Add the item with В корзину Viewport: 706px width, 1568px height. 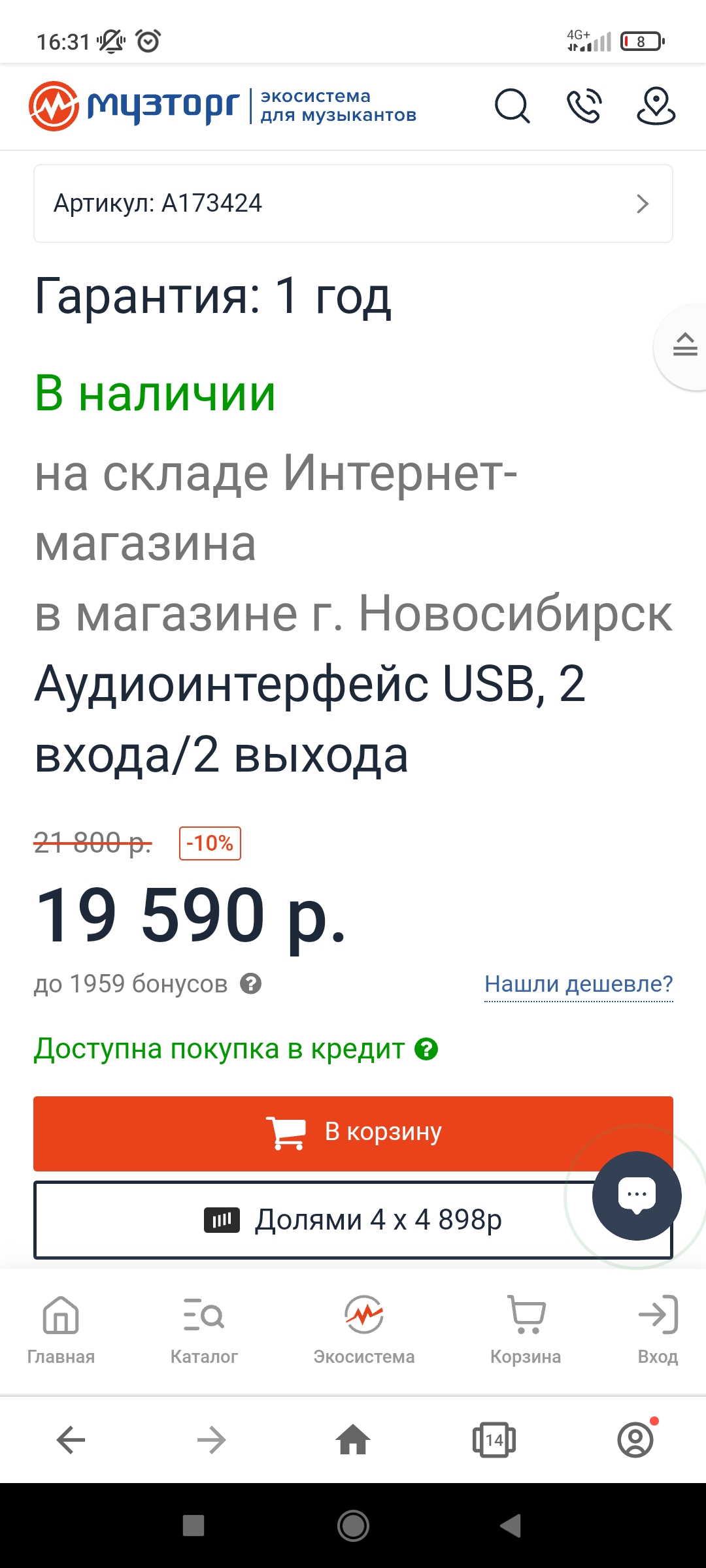(353, 1133)
